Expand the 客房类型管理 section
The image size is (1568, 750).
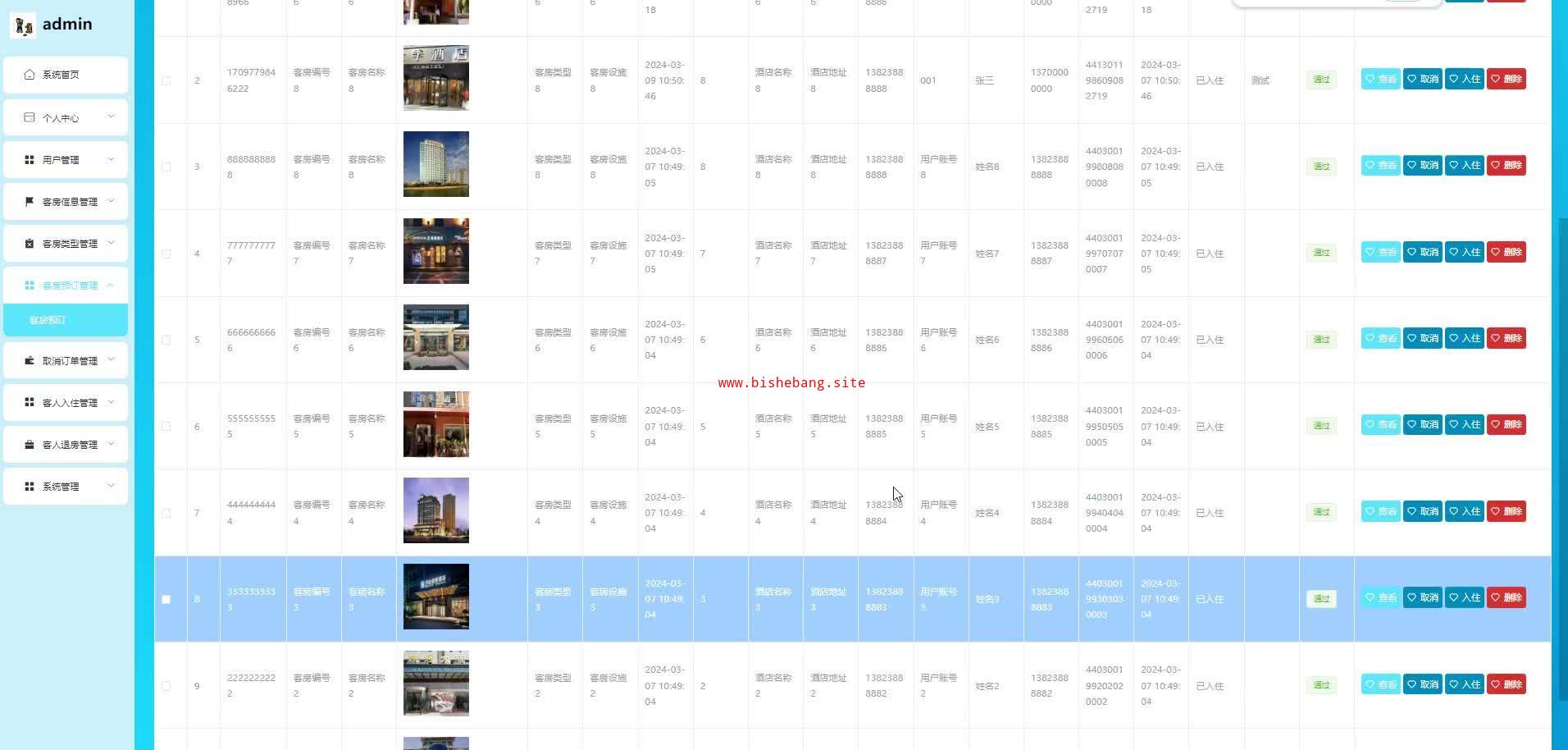point(66,244)
